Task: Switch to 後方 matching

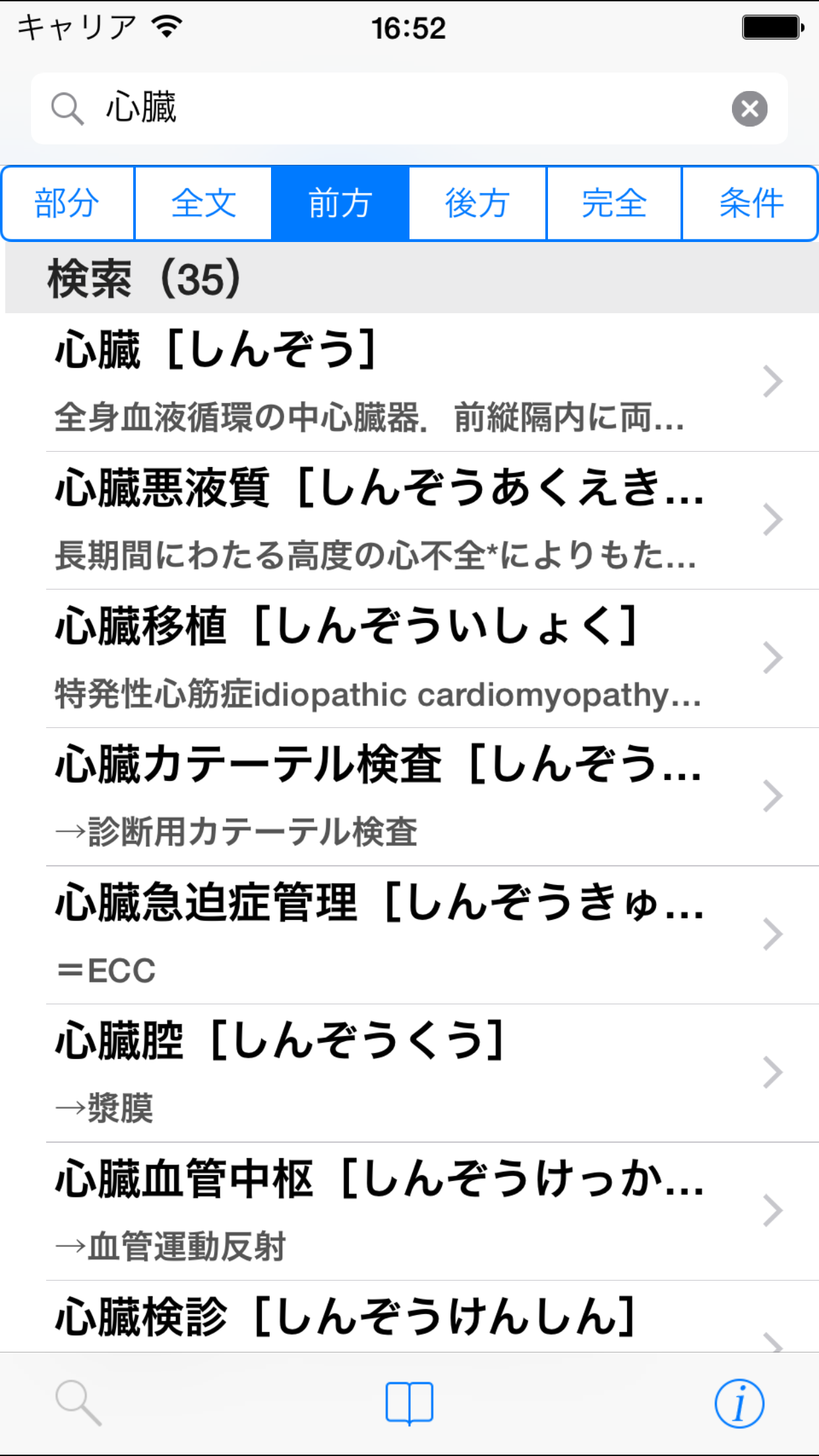Action: (477, 203)
